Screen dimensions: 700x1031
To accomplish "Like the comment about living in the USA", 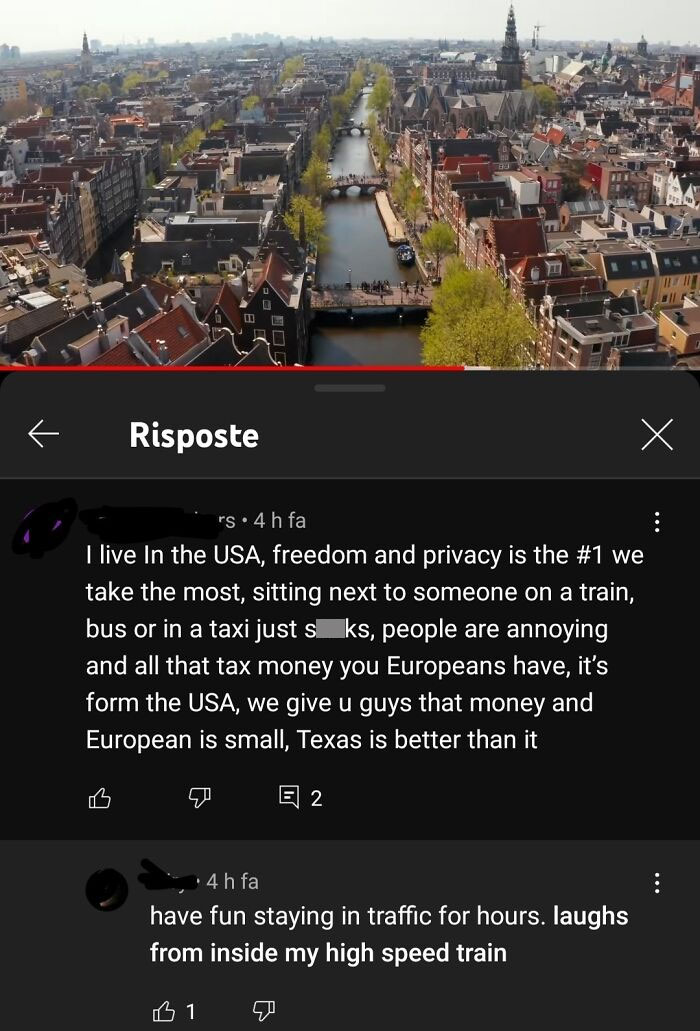I will click(100, 797).
